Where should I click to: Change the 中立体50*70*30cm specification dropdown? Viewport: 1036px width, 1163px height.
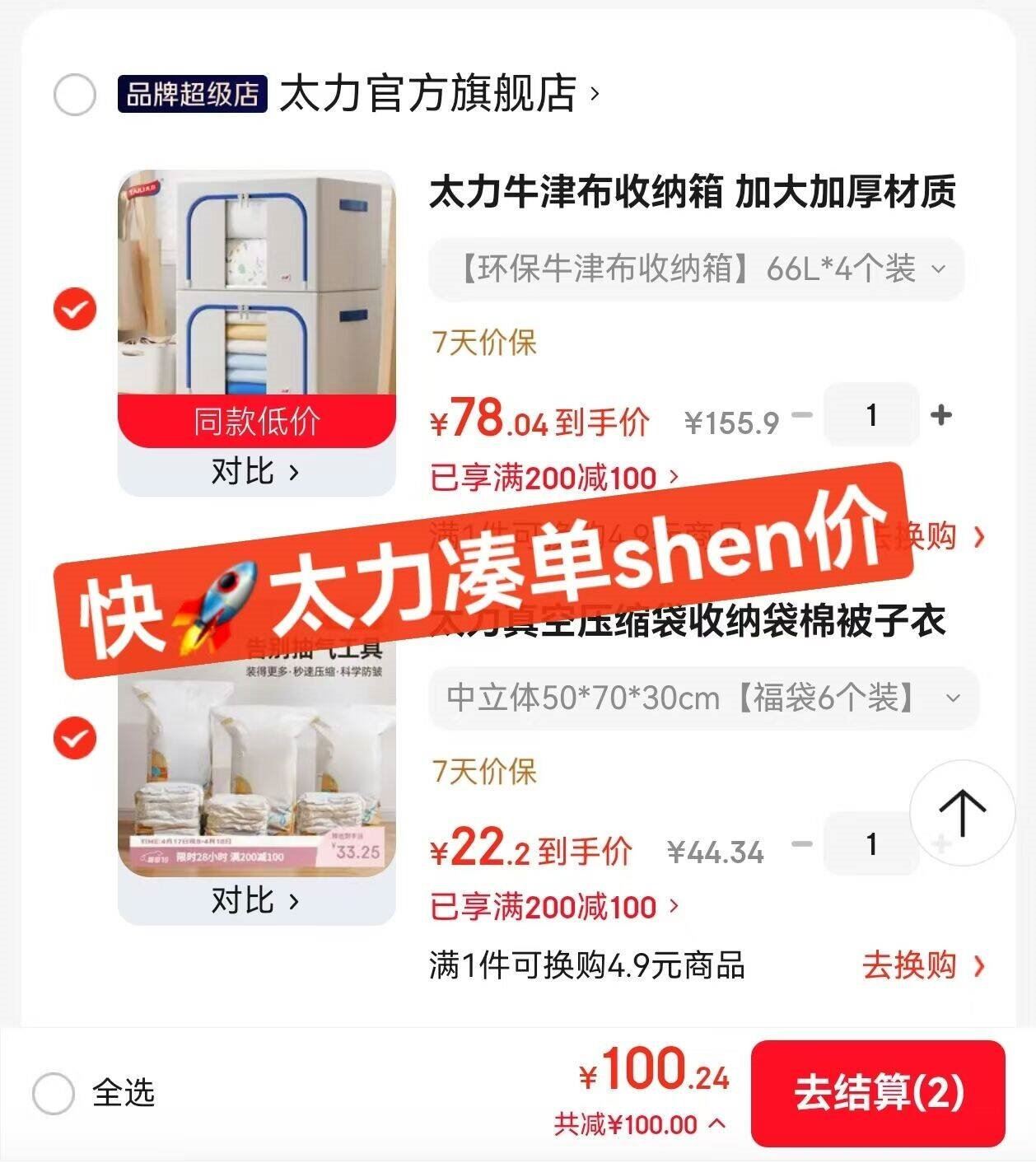(703, 698)
